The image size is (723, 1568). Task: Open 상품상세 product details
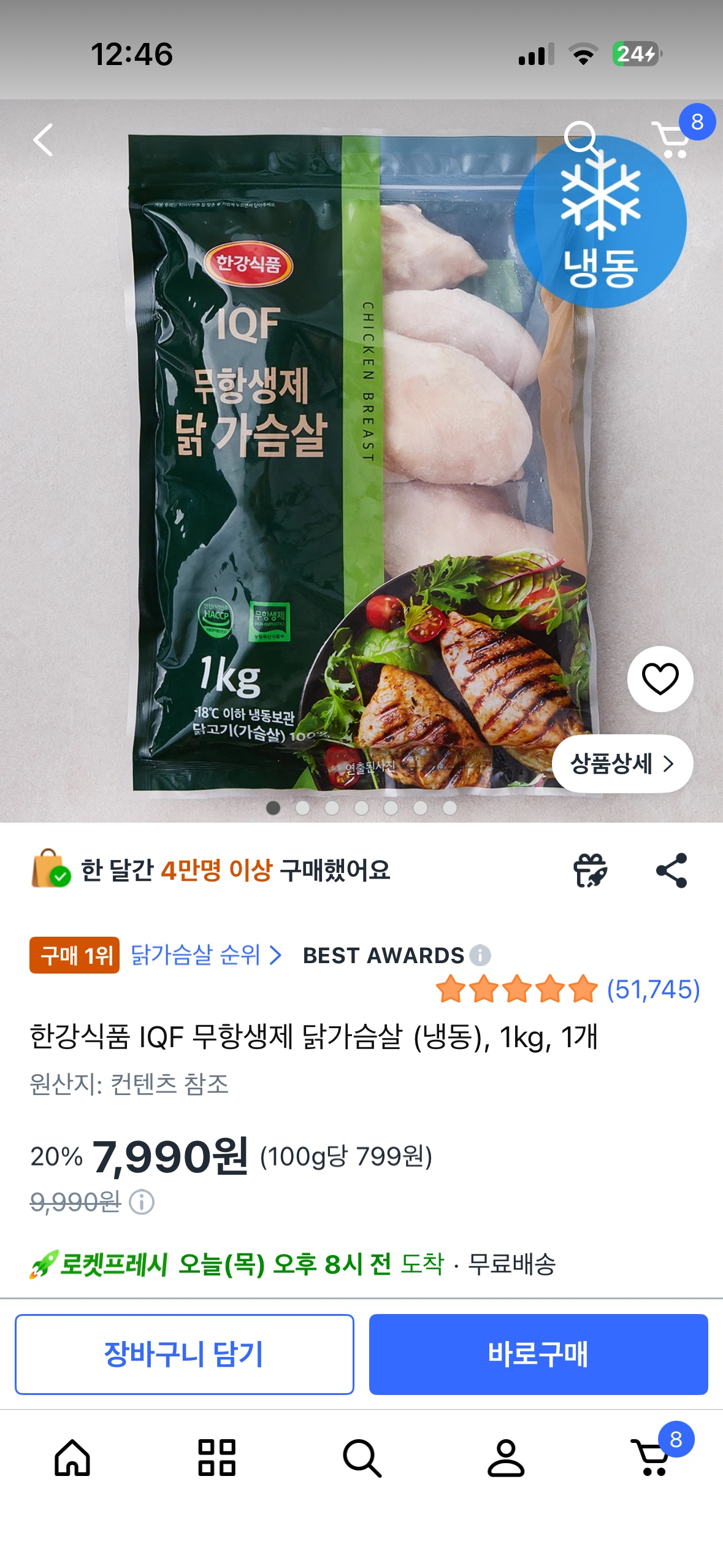(x=622, y=764)
